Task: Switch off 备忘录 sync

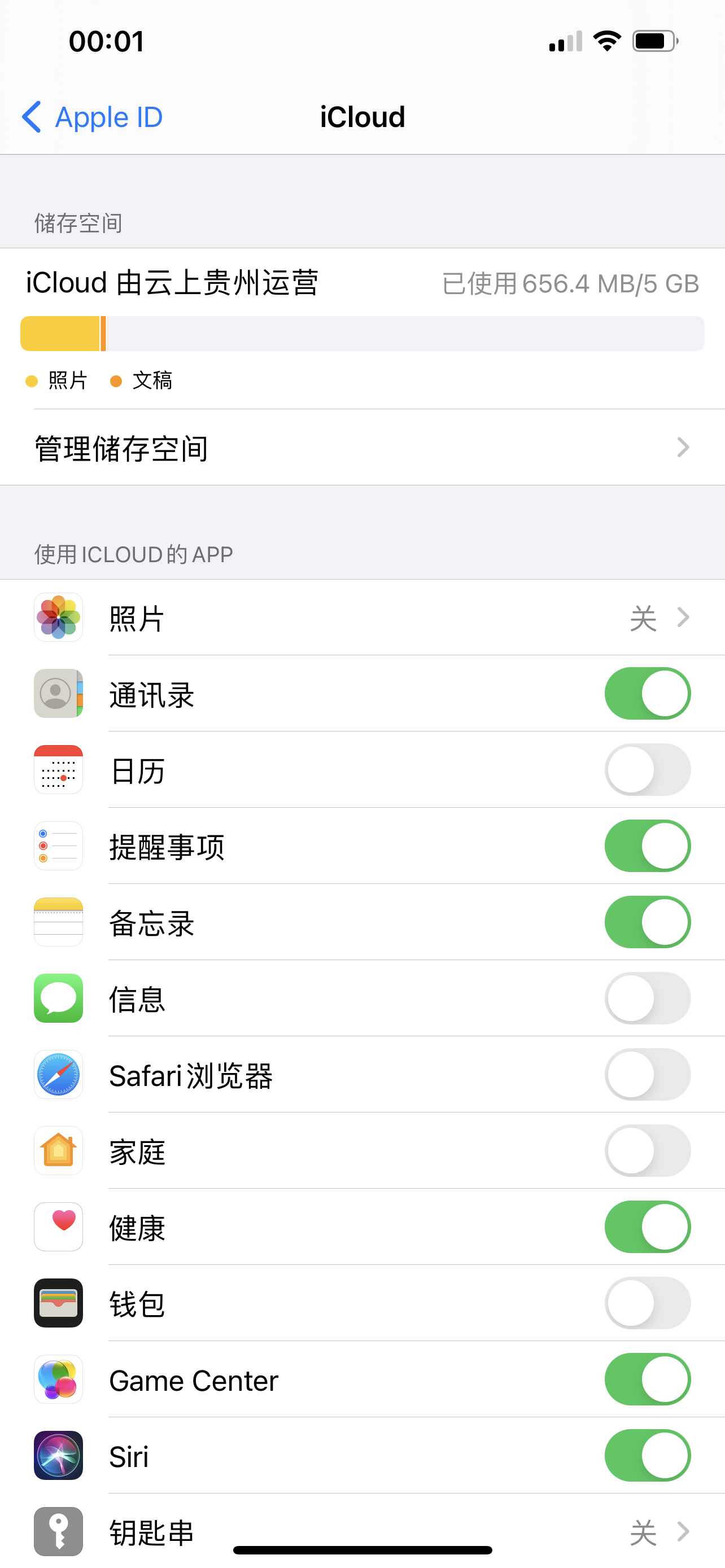Action: pyautogui.click(x=647, y=922)
